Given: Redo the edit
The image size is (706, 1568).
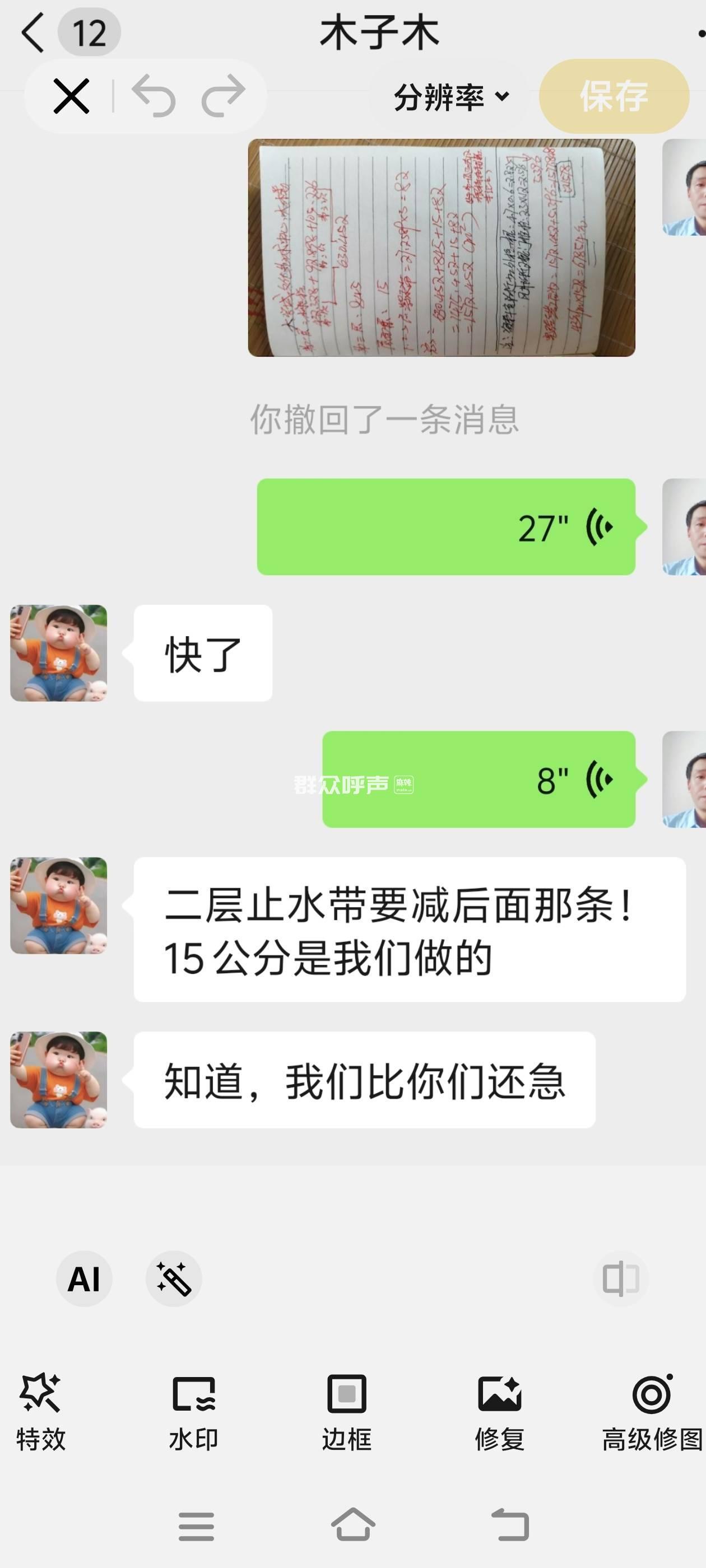Looking at the screenshot, I should [224, 96].
